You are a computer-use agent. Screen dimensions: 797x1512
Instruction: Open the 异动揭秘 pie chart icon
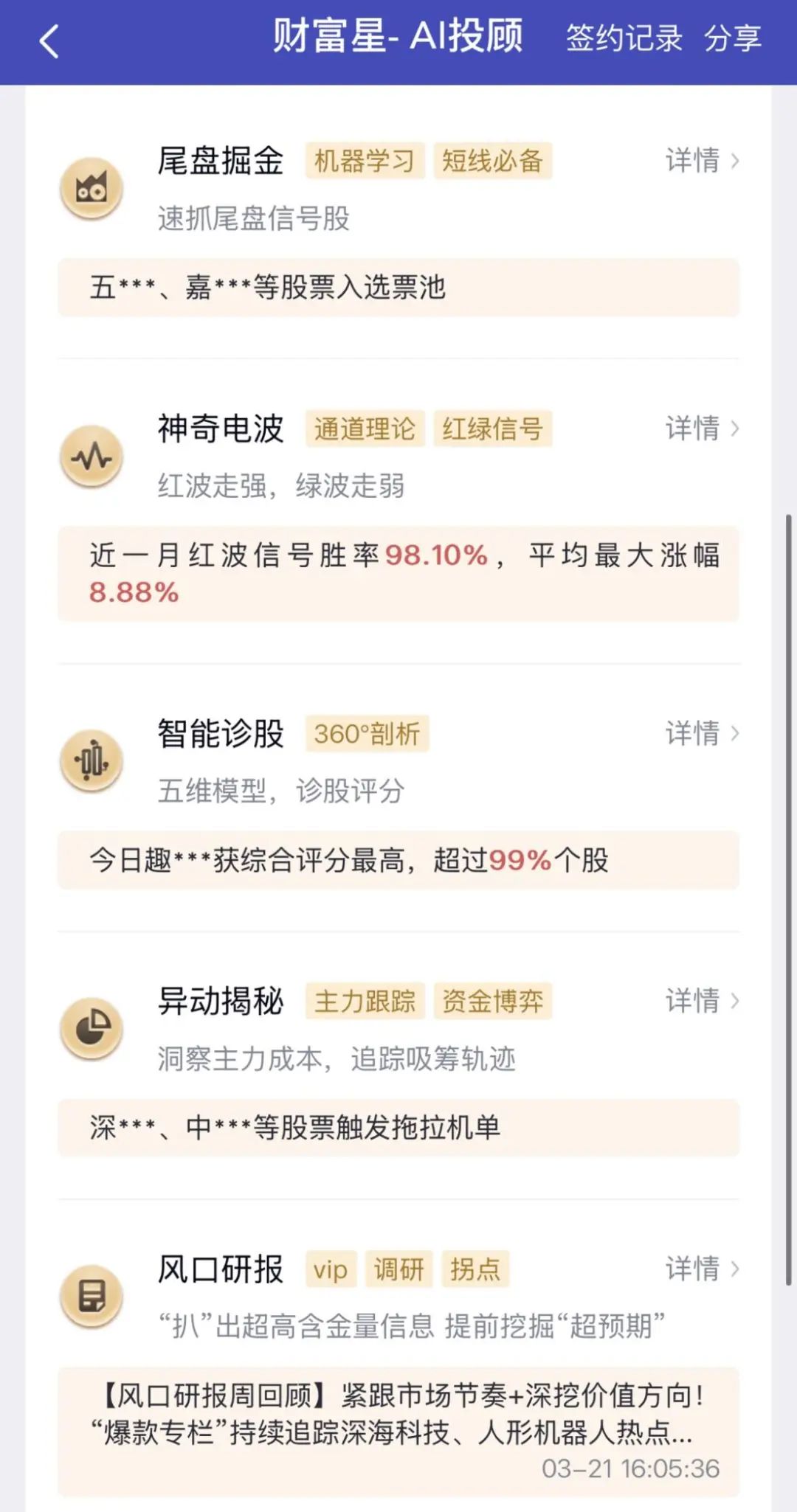pyautogui.click(x=92, y=1027)
